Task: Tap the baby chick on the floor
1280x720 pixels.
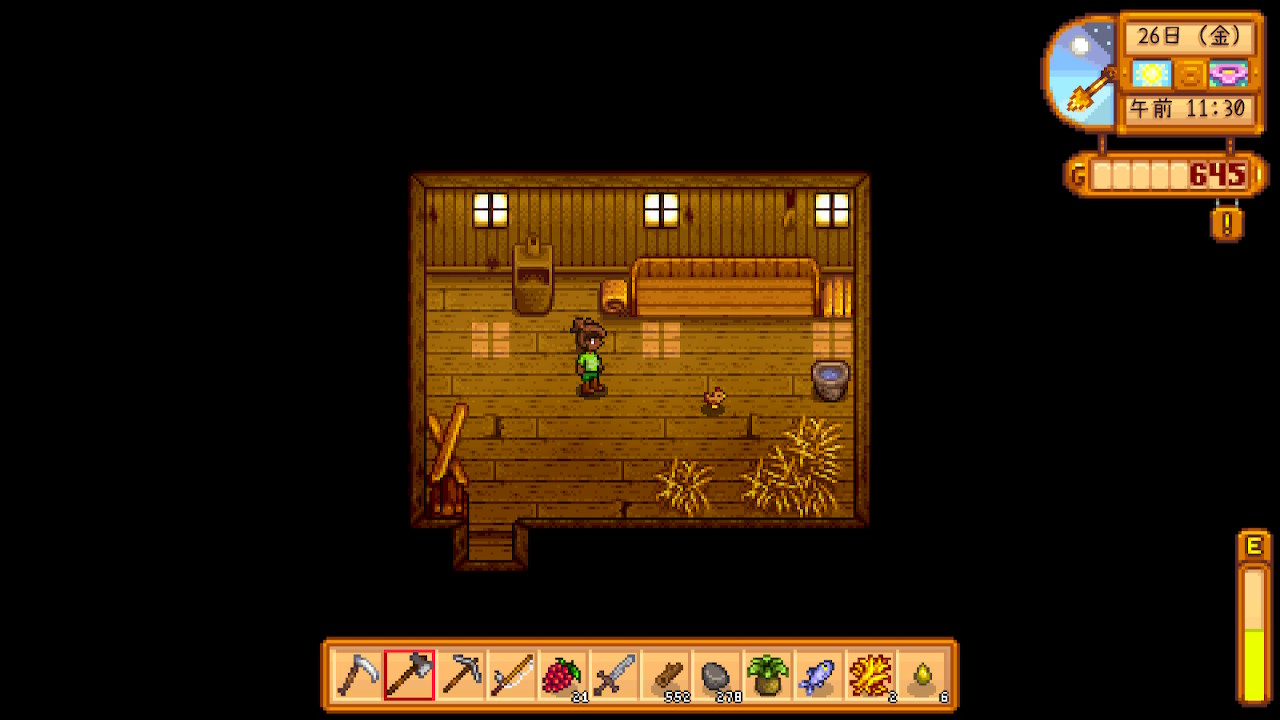Action: 713,399
